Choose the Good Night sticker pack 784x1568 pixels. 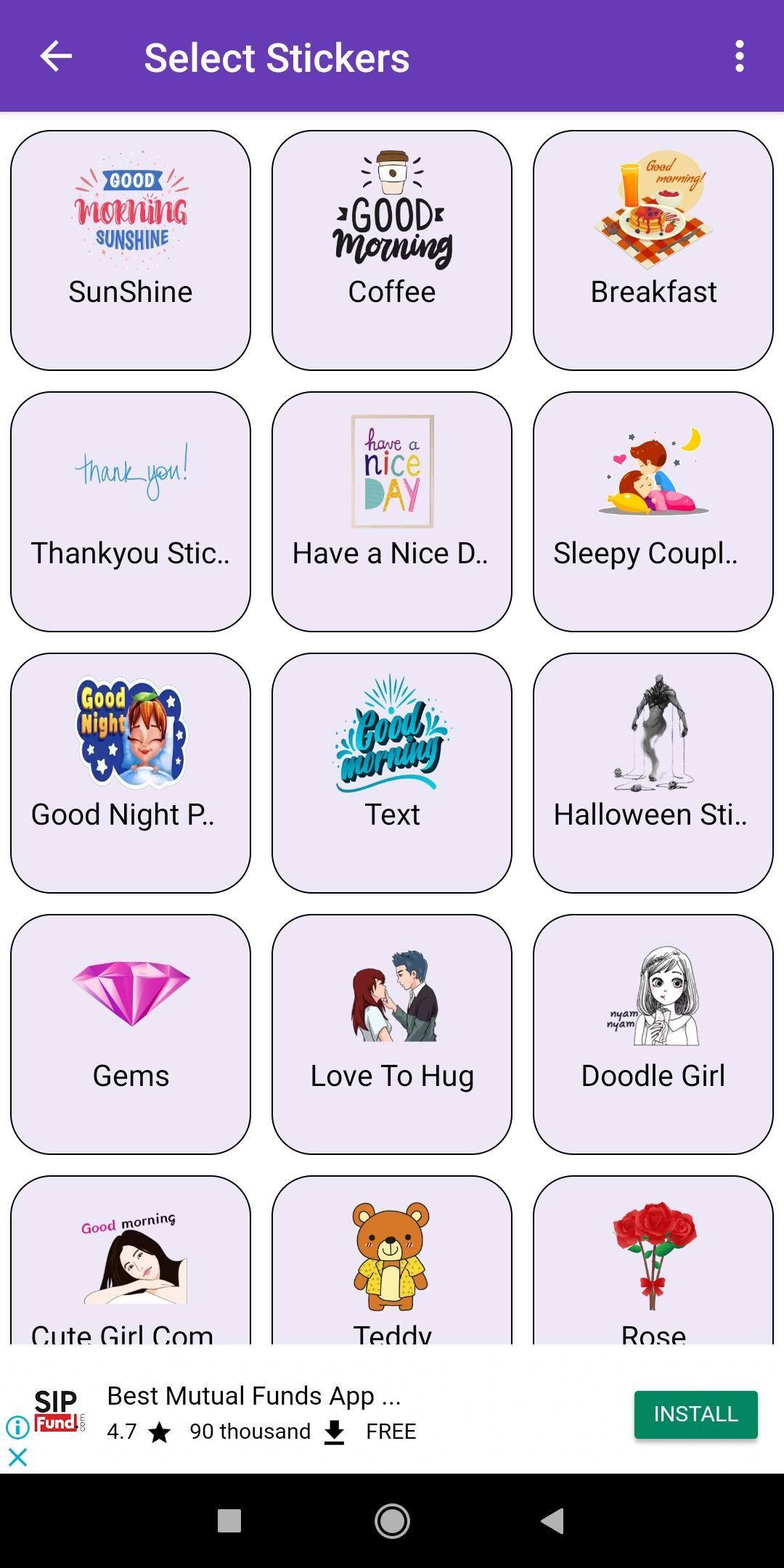(x=131, y=773)
